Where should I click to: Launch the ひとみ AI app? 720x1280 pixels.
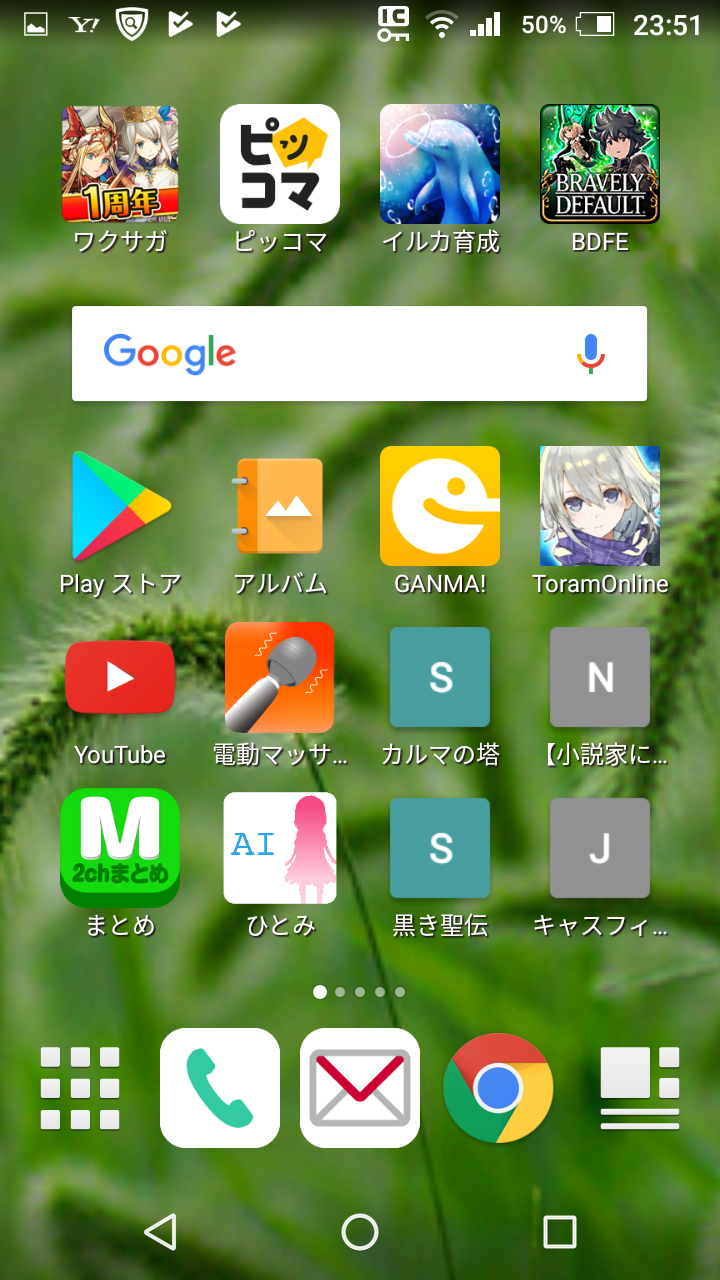(x=280, y=848)
